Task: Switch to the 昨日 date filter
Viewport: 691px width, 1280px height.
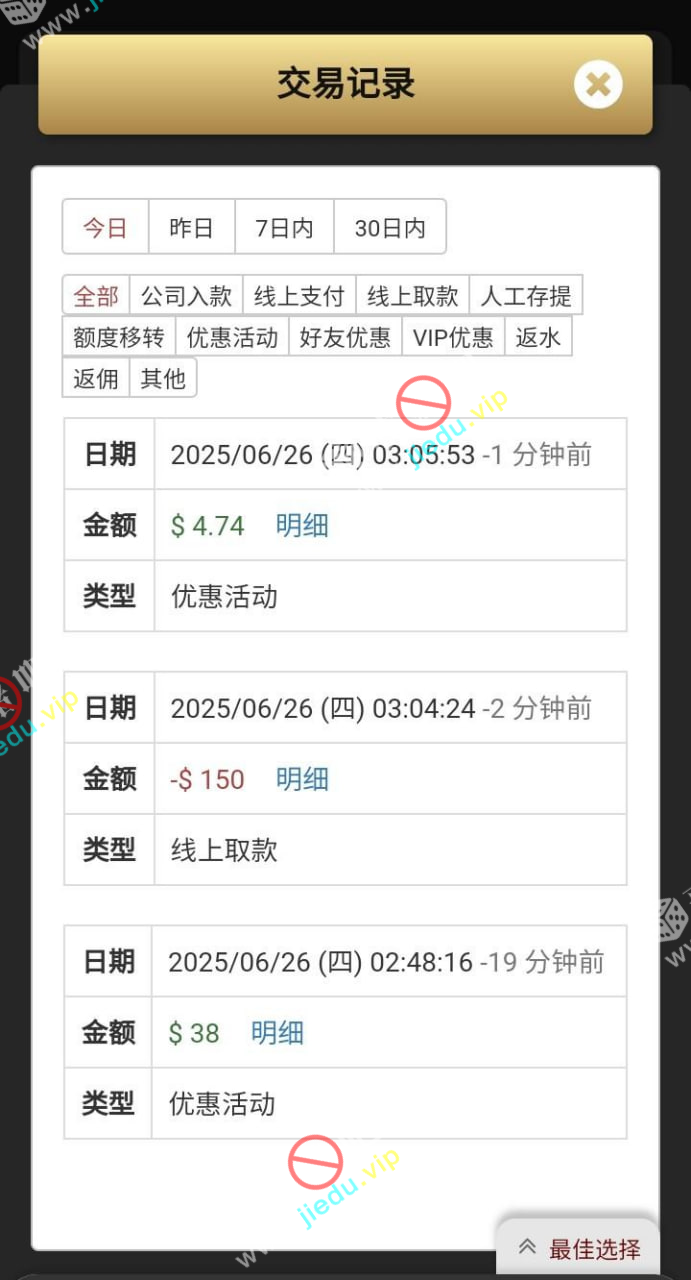Action: click(191, 228)
